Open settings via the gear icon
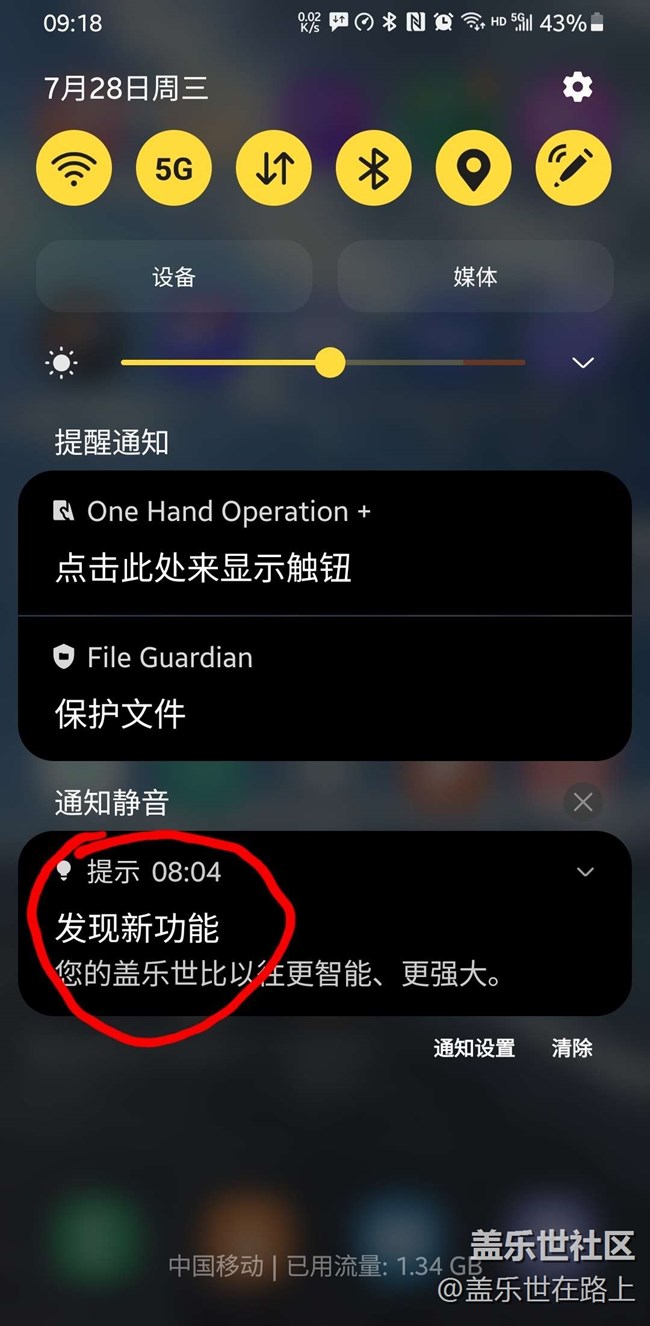Image resolution: width=650 pixels, height=1326 pixels. tap(577, 87)
